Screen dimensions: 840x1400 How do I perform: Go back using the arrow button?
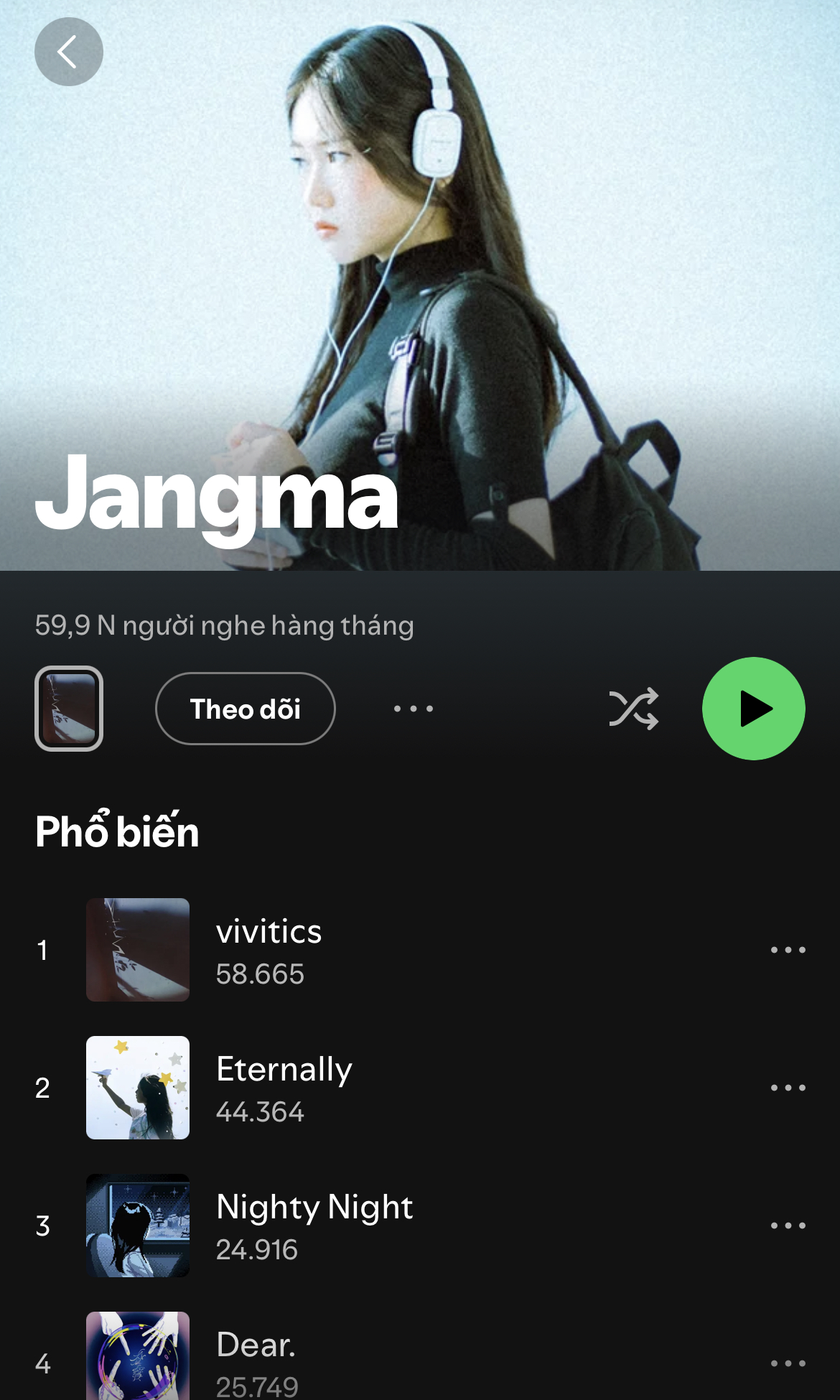click(x=68, y=52)
